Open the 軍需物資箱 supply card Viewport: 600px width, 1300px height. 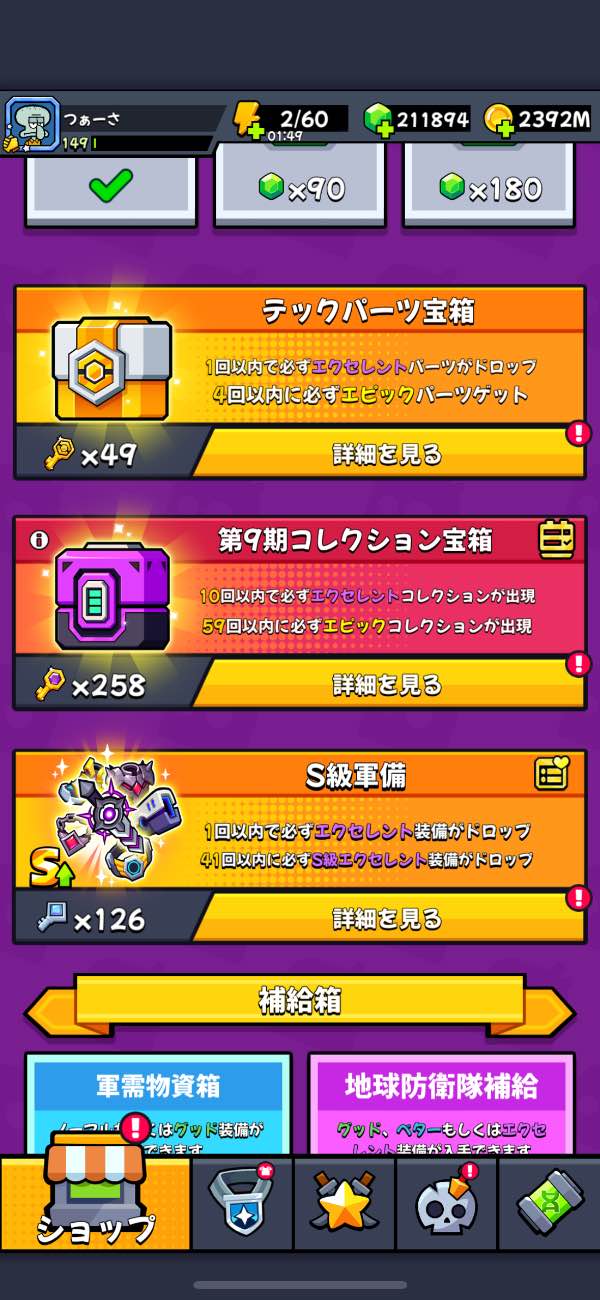click(x=158, y=1100)
